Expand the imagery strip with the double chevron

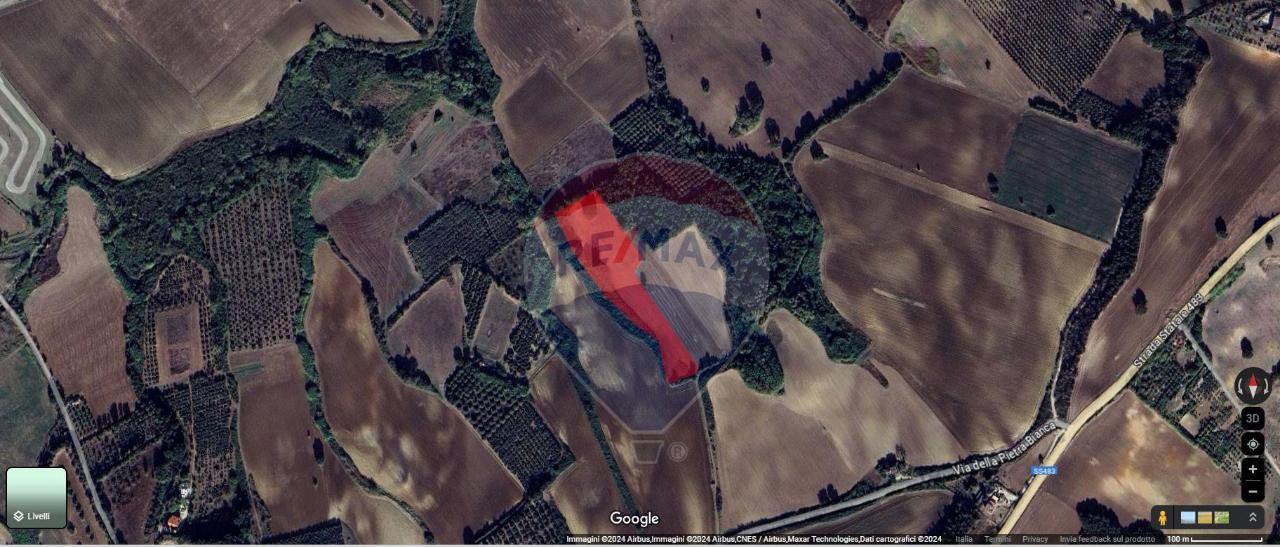(1252, 517)
